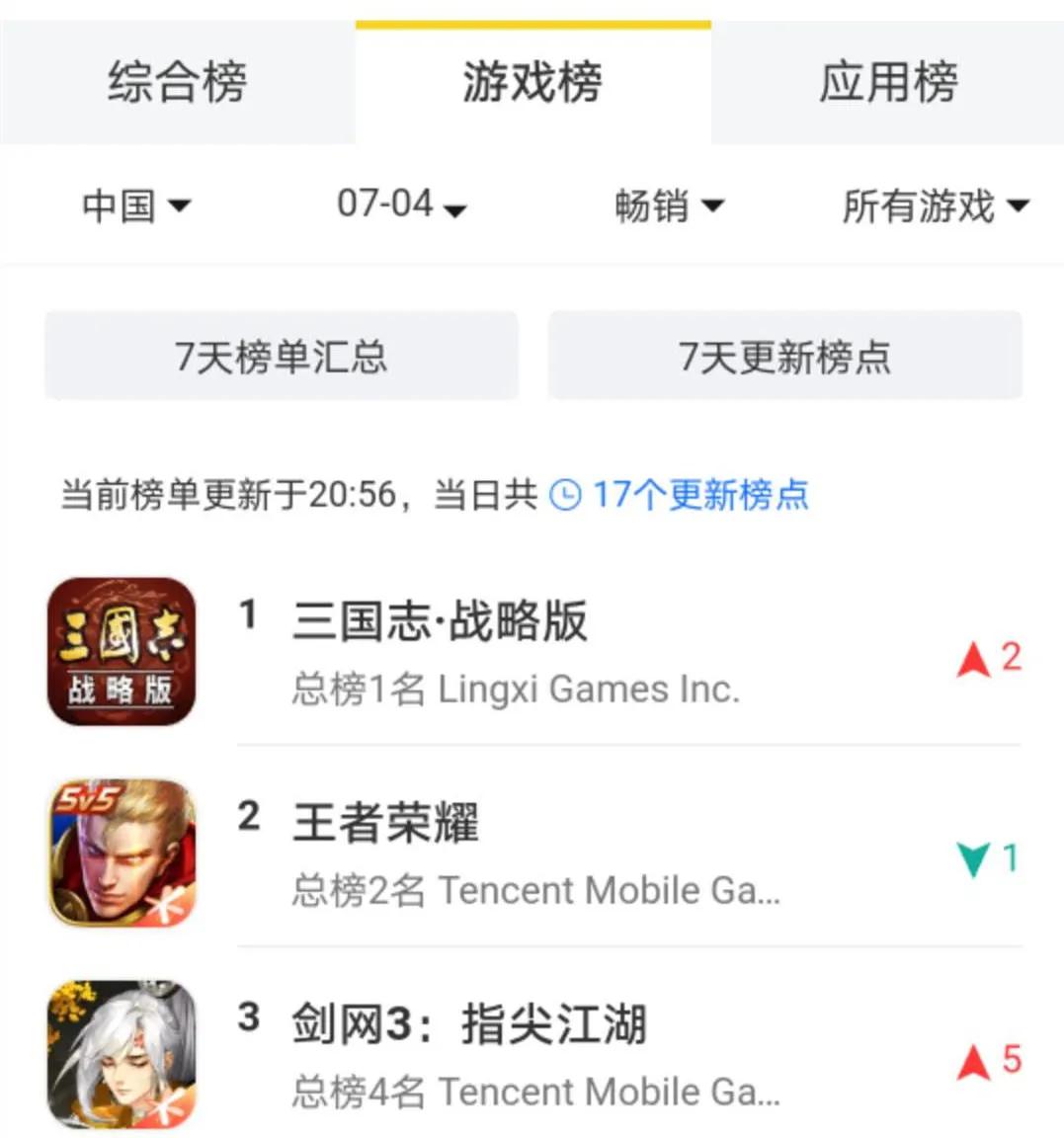Open the 应用榜 tab
This screenshot has width=1064, height=1138.
(x=887, y=84)
